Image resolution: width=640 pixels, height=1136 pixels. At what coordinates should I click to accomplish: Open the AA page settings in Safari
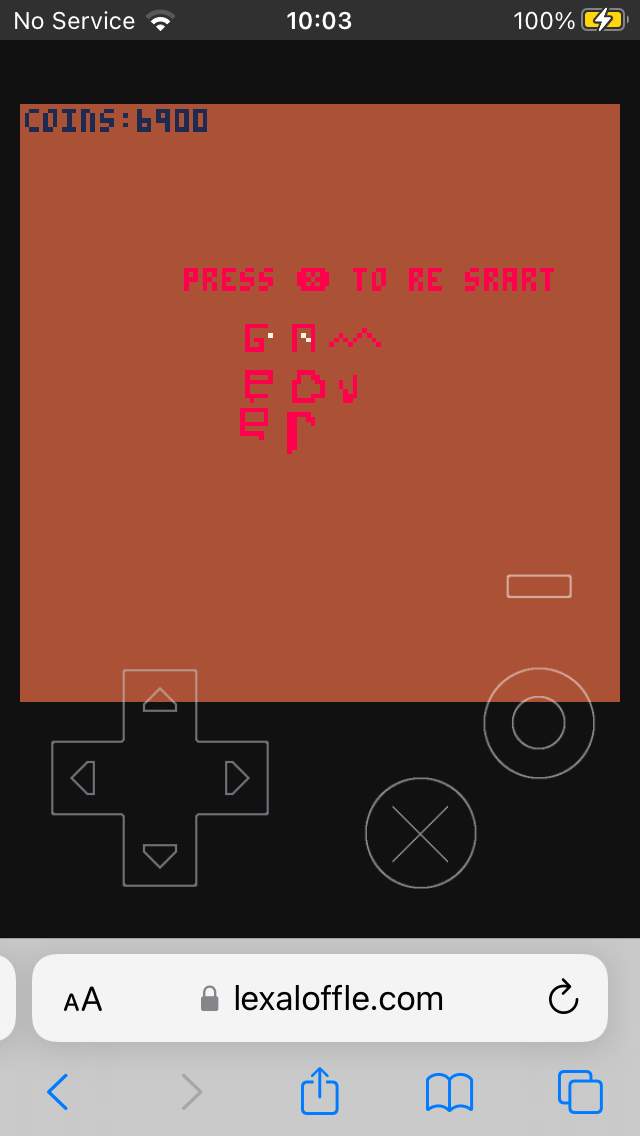[83, 999]
